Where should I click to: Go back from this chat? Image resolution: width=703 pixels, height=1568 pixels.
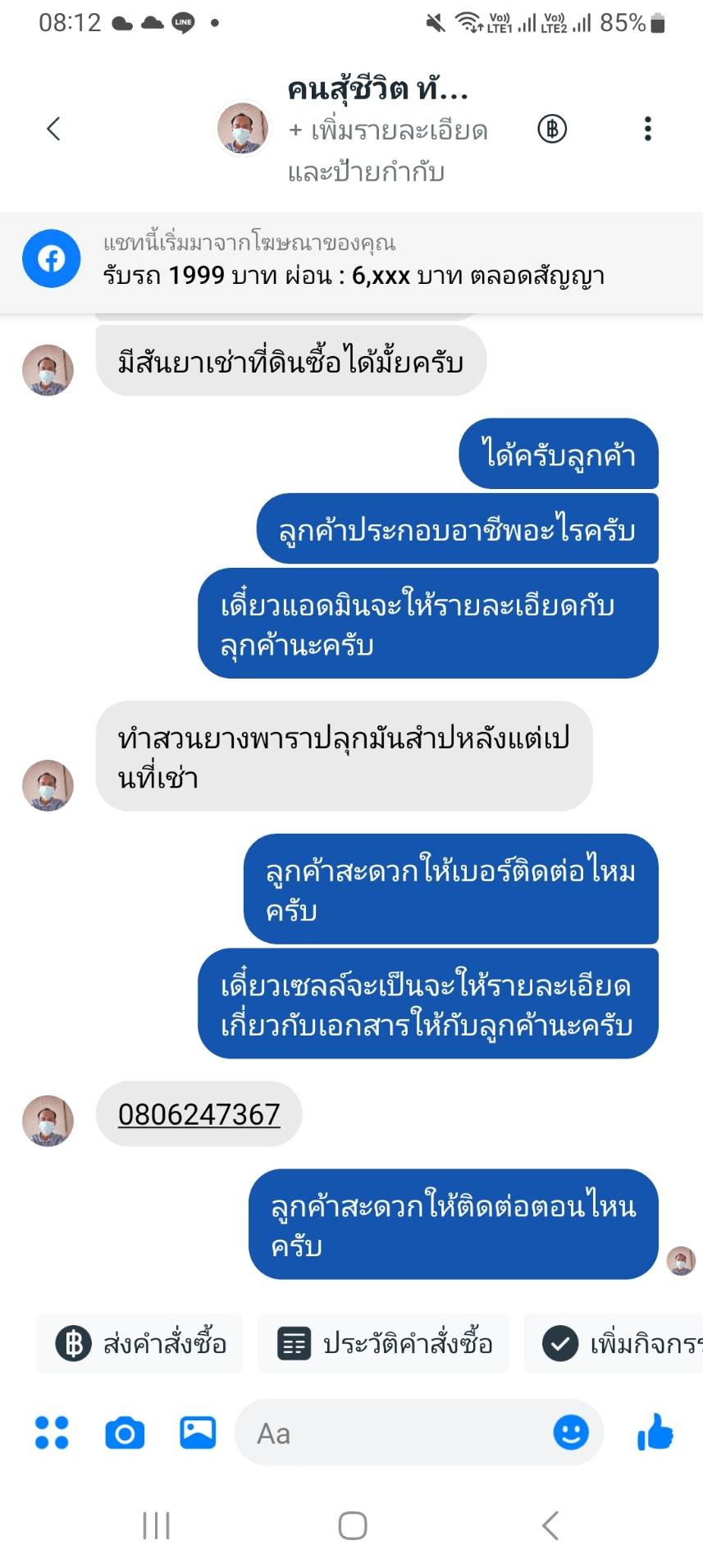54,129
